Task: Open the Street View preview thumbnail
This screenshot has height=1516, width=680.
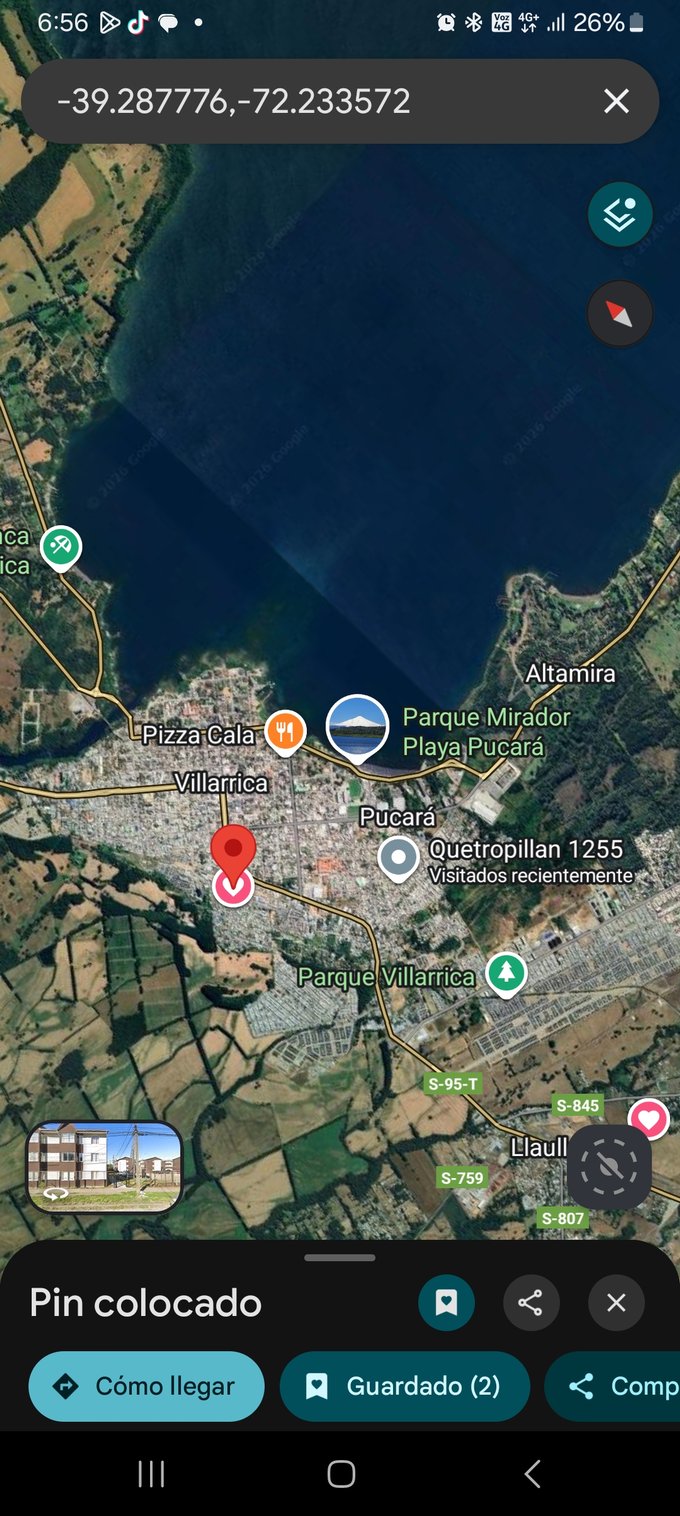Action: tap(105, 1166)
